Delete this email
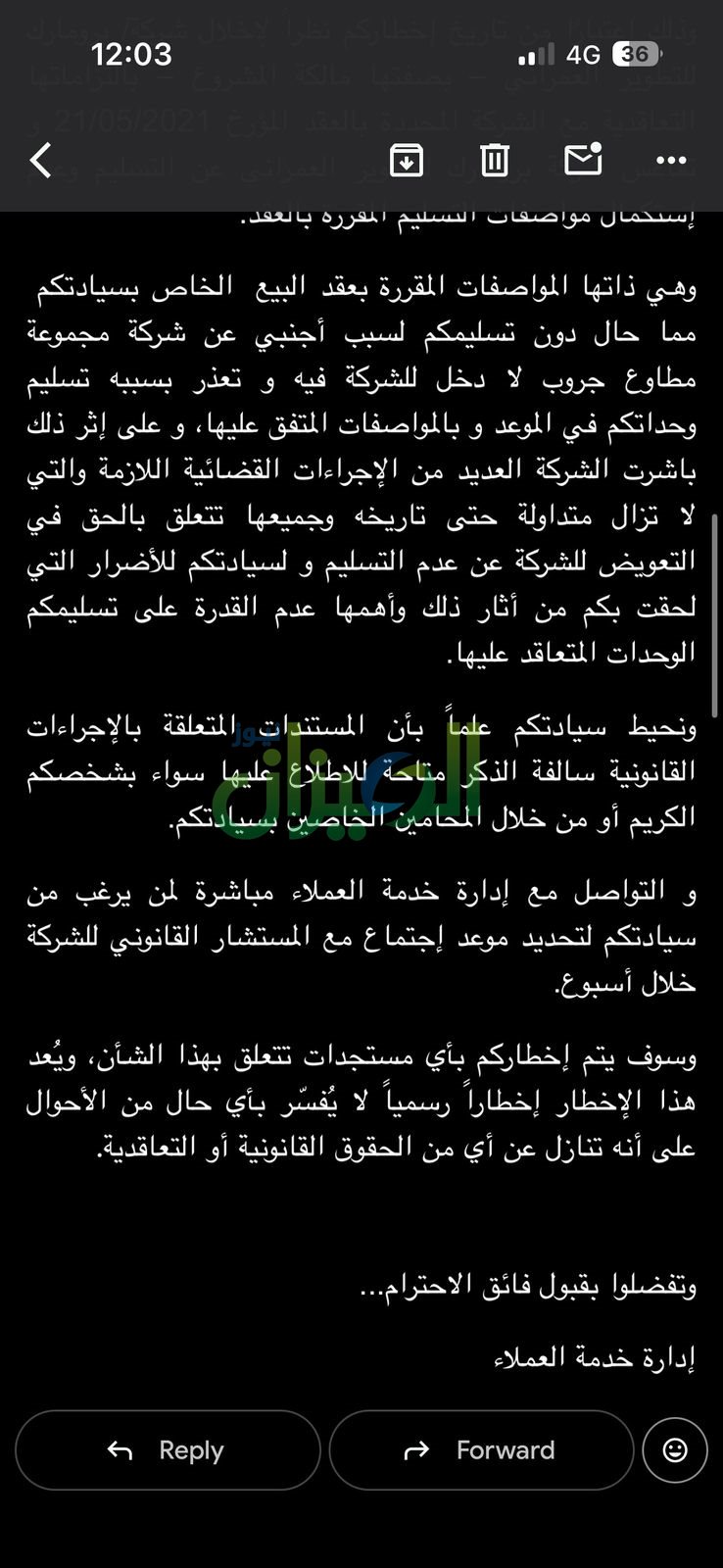723x1568 pixels. (x=495, y=160)
